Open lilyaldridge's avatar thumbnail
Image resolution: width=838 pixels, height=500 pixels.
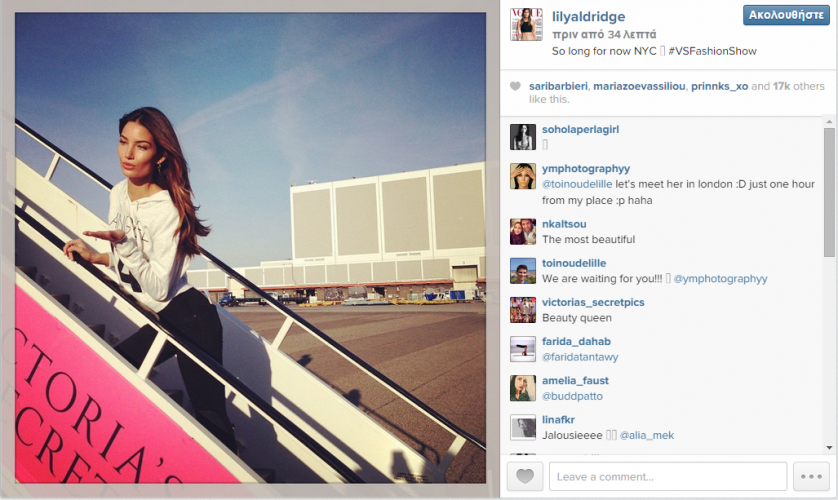click(526, 24)
